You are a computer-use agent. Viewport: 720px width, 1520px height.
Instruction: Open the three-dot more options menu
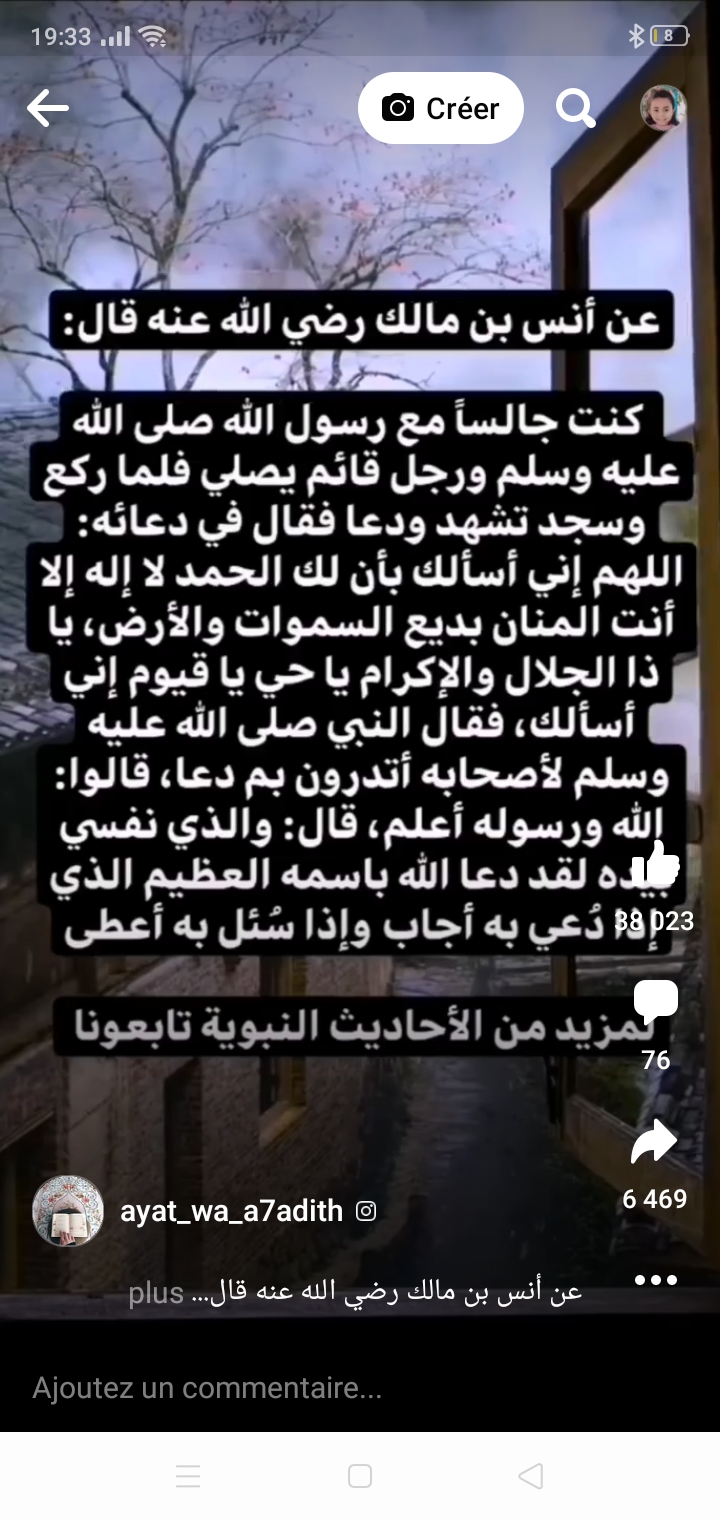pyautogui.click(x=656, y=1280)
